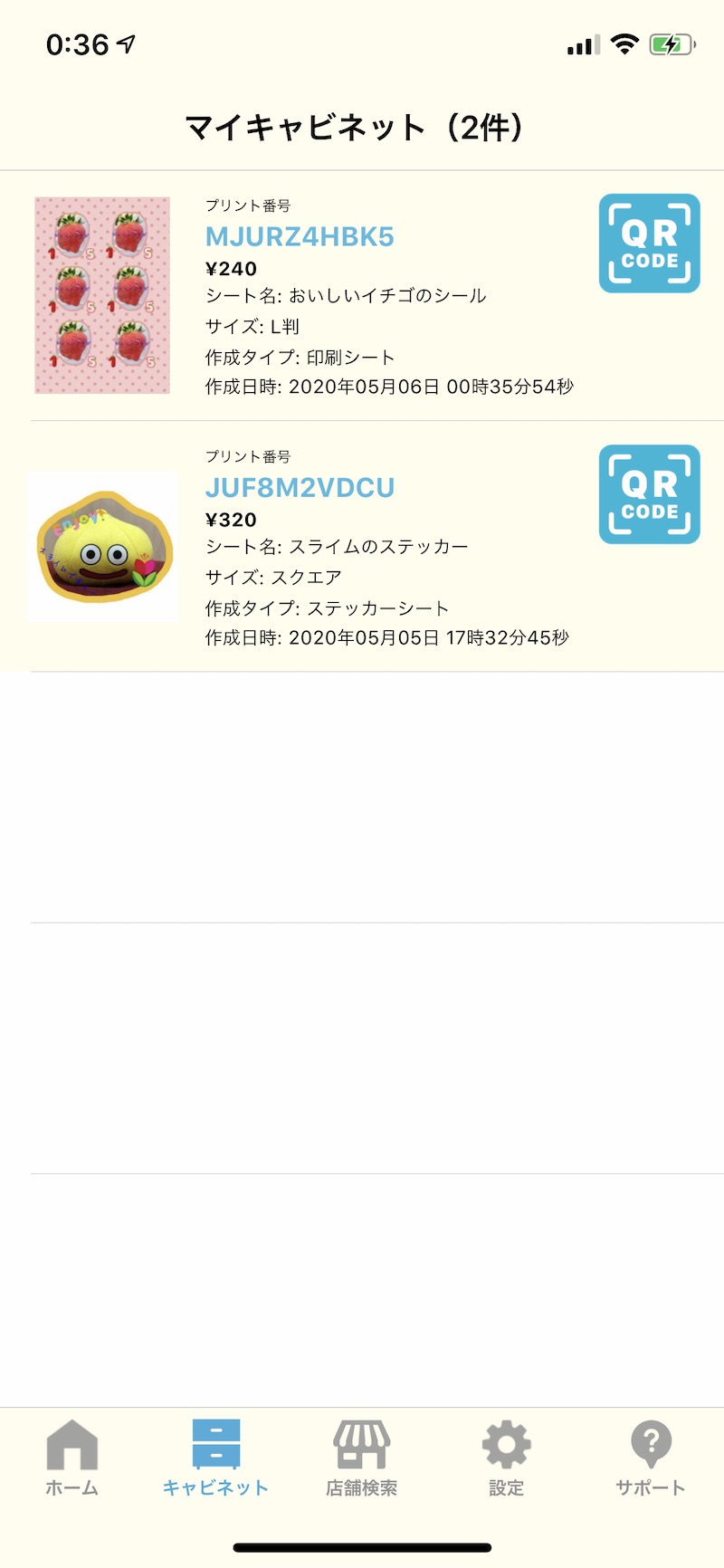The height and width of the screenshot is (1568, 724).
Task: Show QR code for print JUF8M2VDCU
Action: point(649,494)
